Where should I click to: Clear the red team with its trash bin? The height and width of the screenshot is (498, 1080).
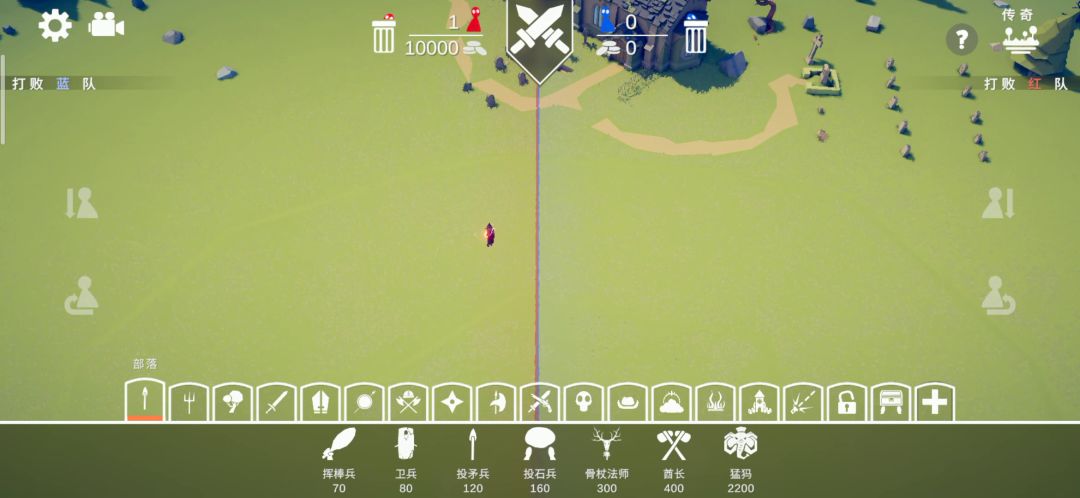pyautogui.click(x=384, y=36)
